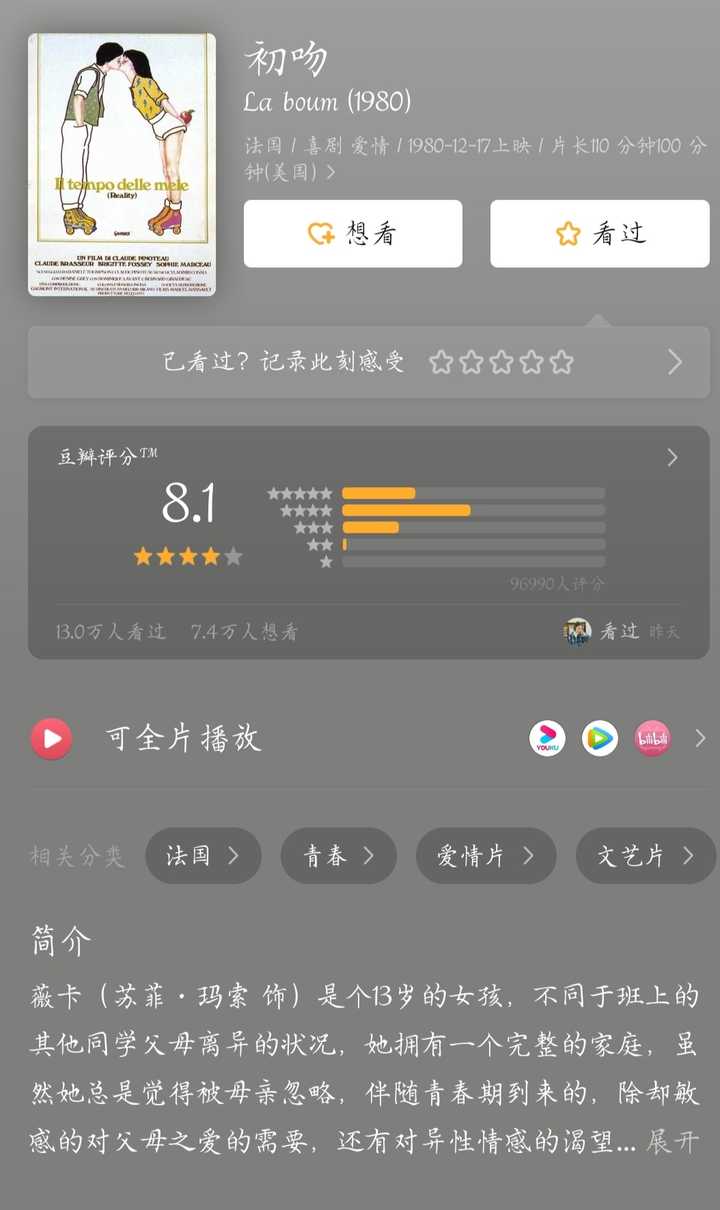This screenshot has width=720, height=1210.
Task: Expand the synopsis with 展开
Action: [673, 1143]
